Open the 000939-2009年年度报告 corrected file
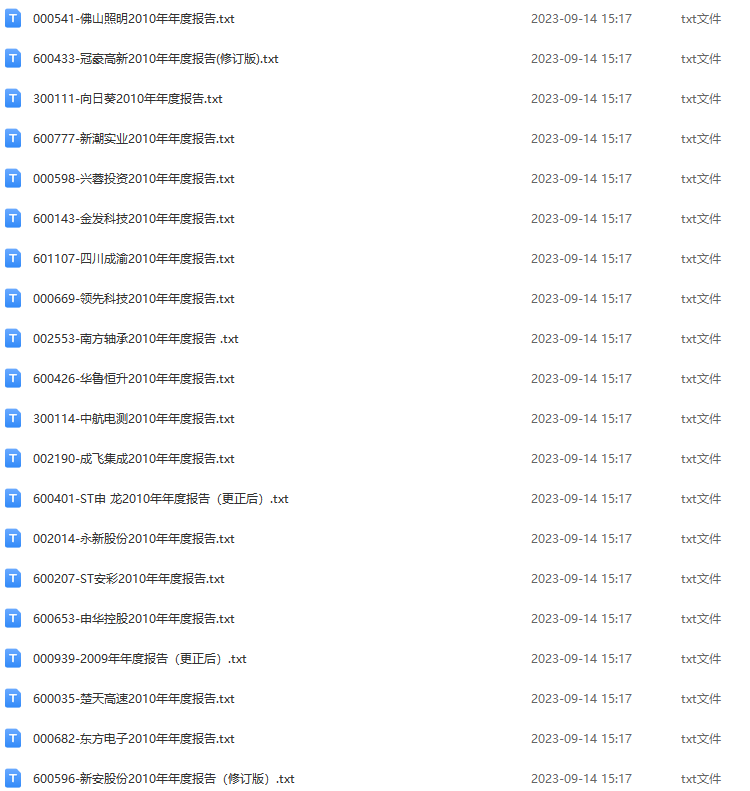 pos(139,659)
